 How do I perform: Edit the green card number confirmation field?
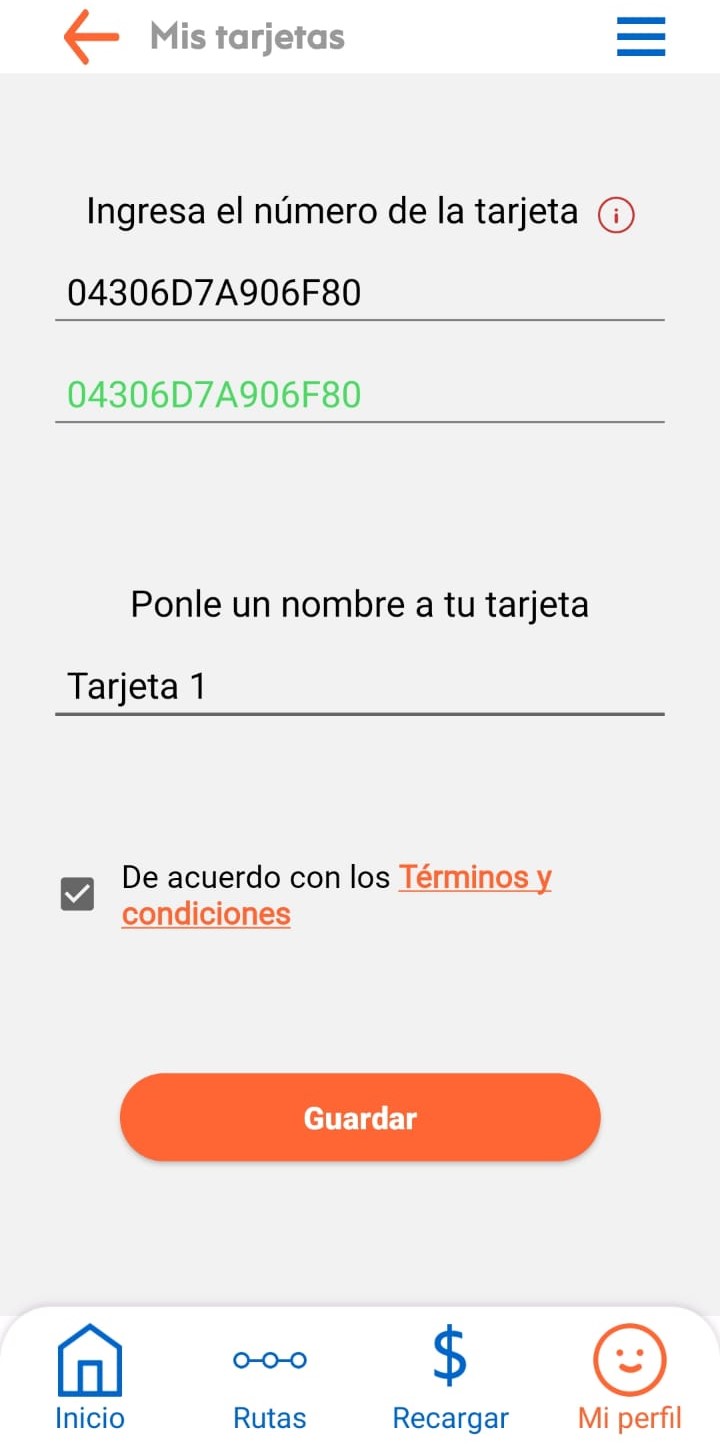coord(359,395)
